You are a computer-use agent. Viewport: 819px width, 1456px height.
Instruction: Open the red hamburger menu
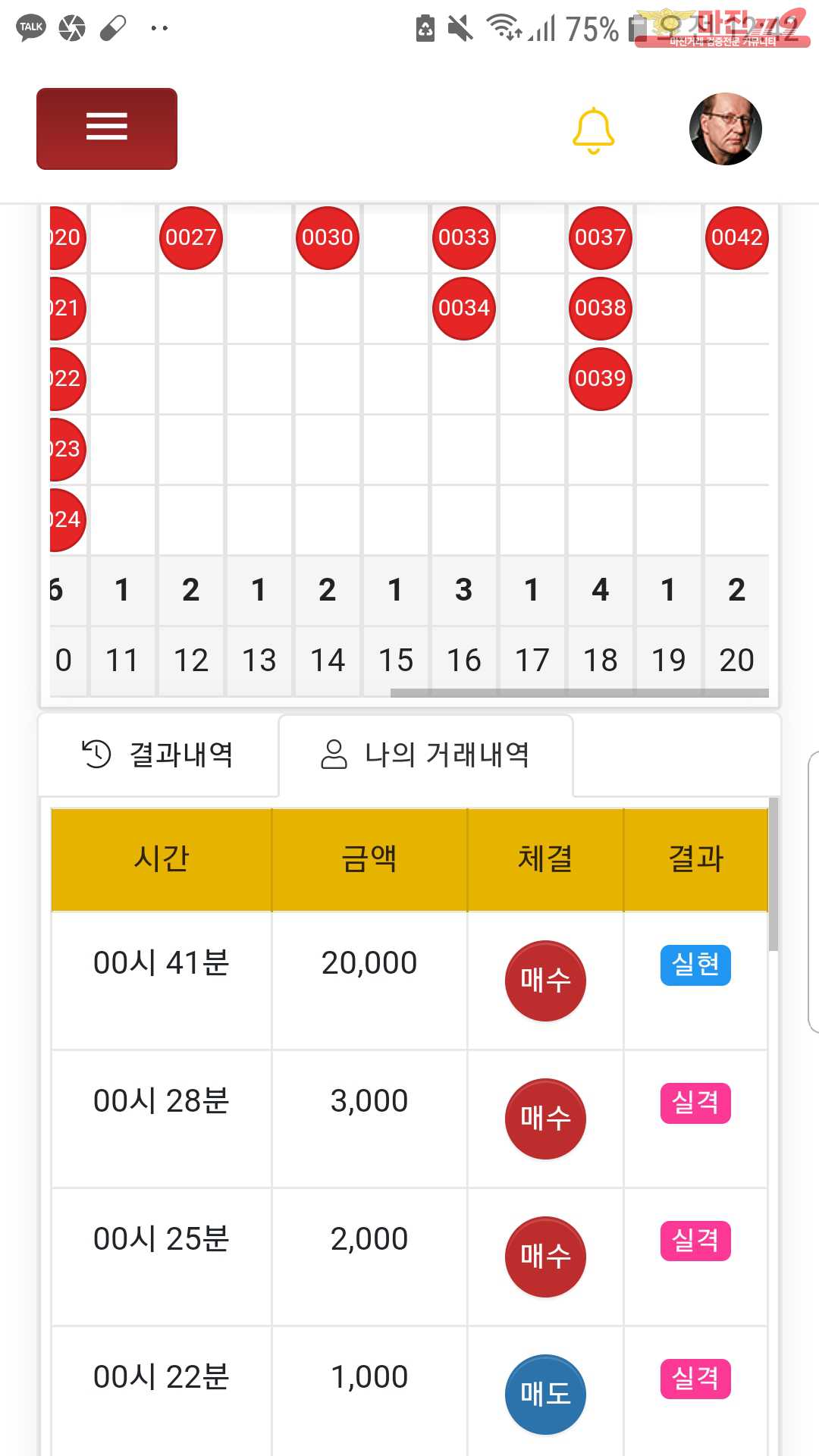[107, 128]
